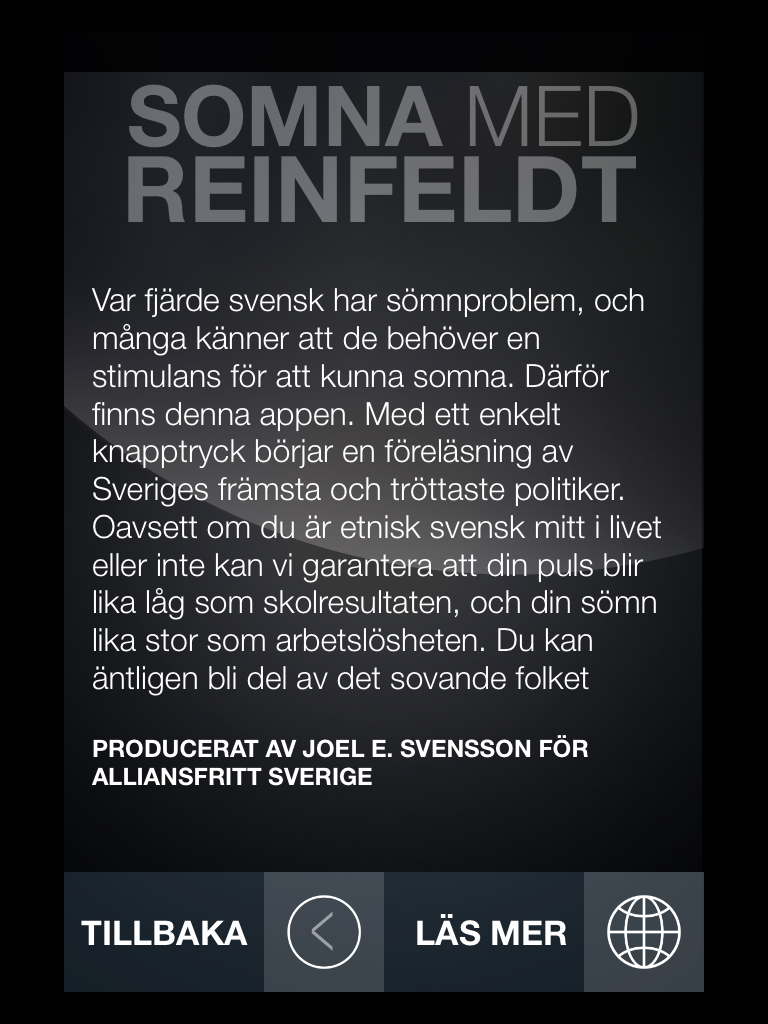The width and height of the screenshot is (768, 1024).
Task: Open LÄS MER to read more
Action: (491, 932)
